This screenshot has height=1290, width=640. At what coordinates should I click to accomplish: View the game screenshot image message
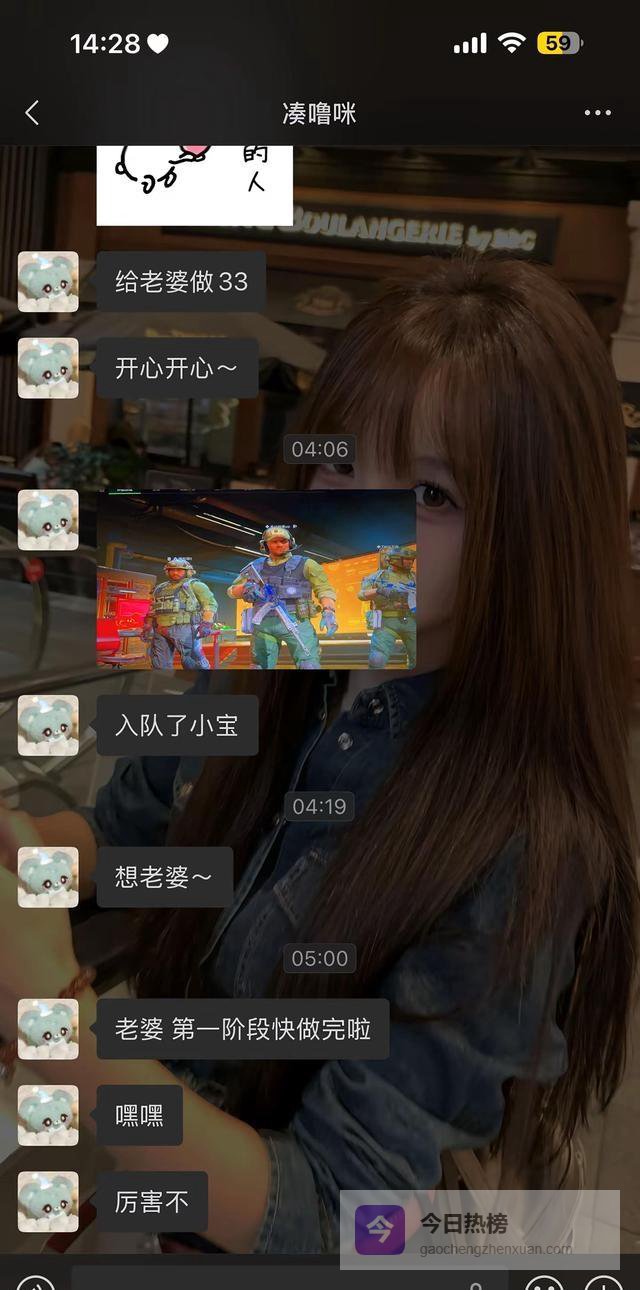256,579
